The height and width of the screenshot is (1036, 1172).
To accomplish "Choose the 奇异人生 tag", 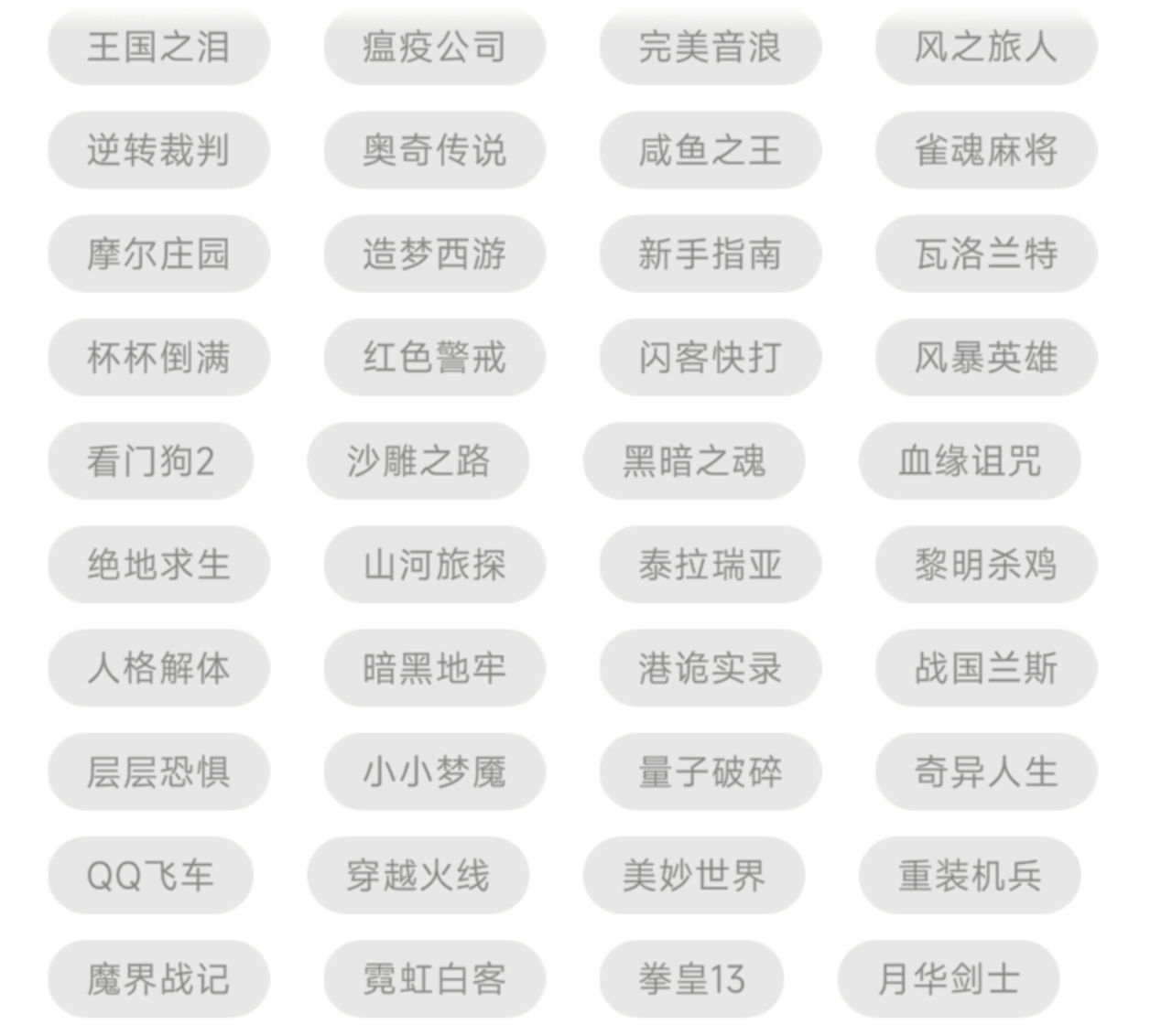I will [986, 772].
